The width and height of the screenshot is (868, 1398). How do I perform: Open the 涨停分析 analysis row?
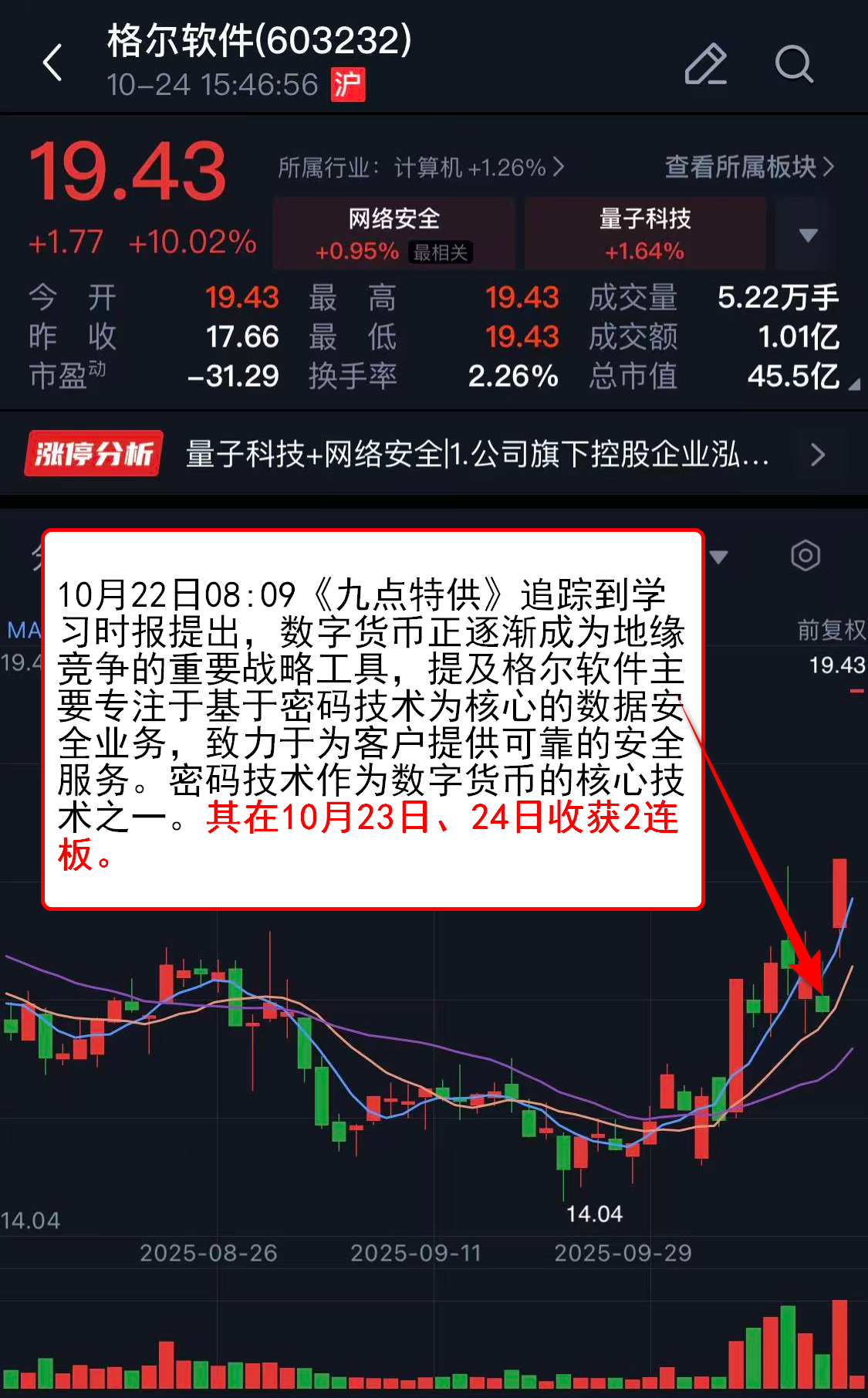(434, 454)
